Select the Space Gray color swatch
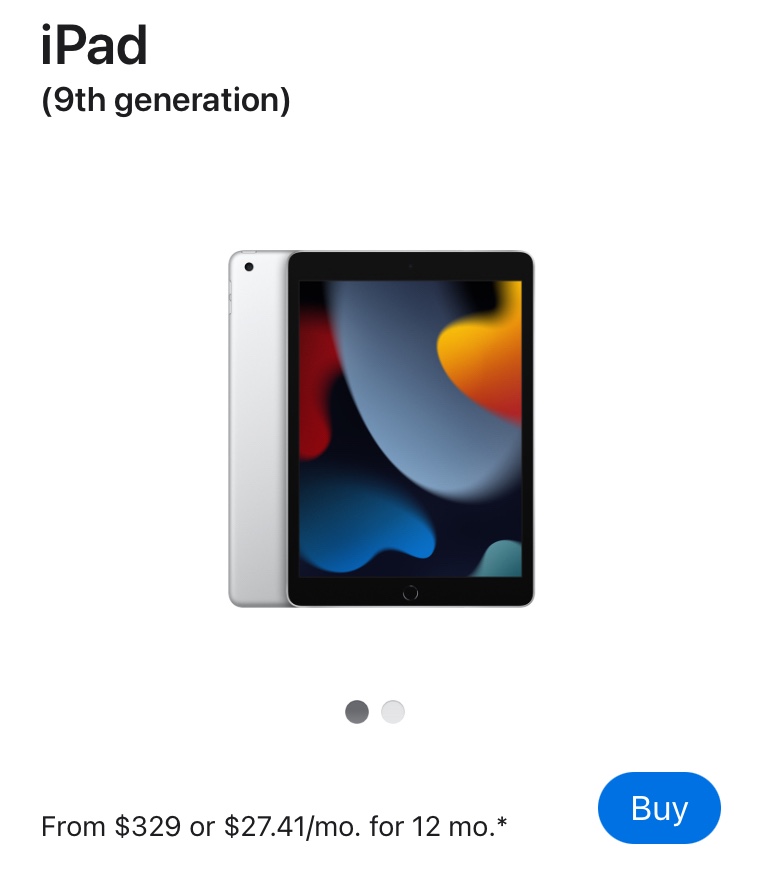 pos(357,712)
